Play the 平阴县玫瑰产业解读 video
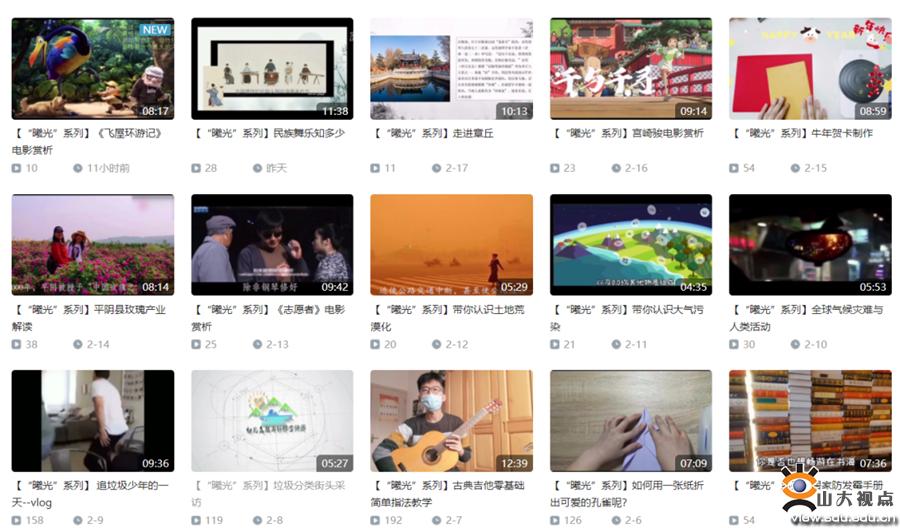900x528 pixels. (x=92, y=244)
